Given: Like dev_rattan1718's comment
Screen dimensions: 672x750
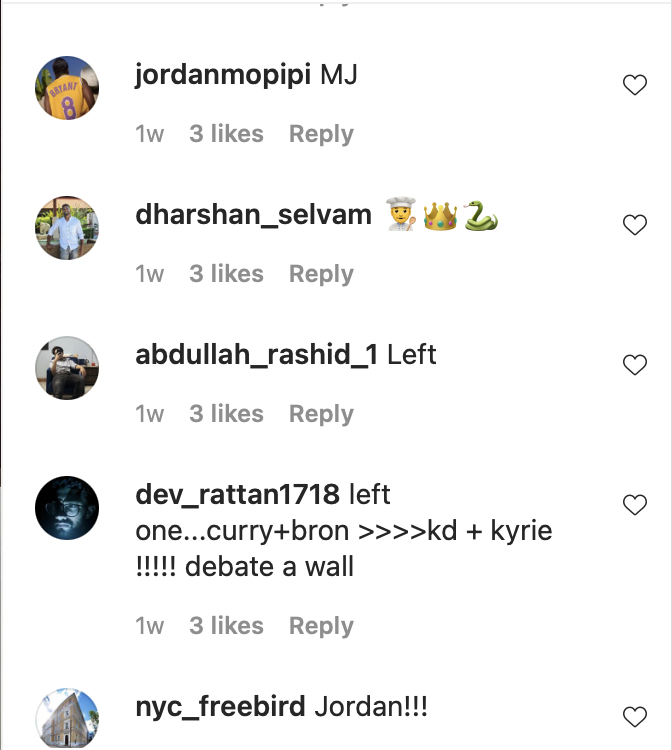Looking at the screenshot, I should tap(635, 506).
